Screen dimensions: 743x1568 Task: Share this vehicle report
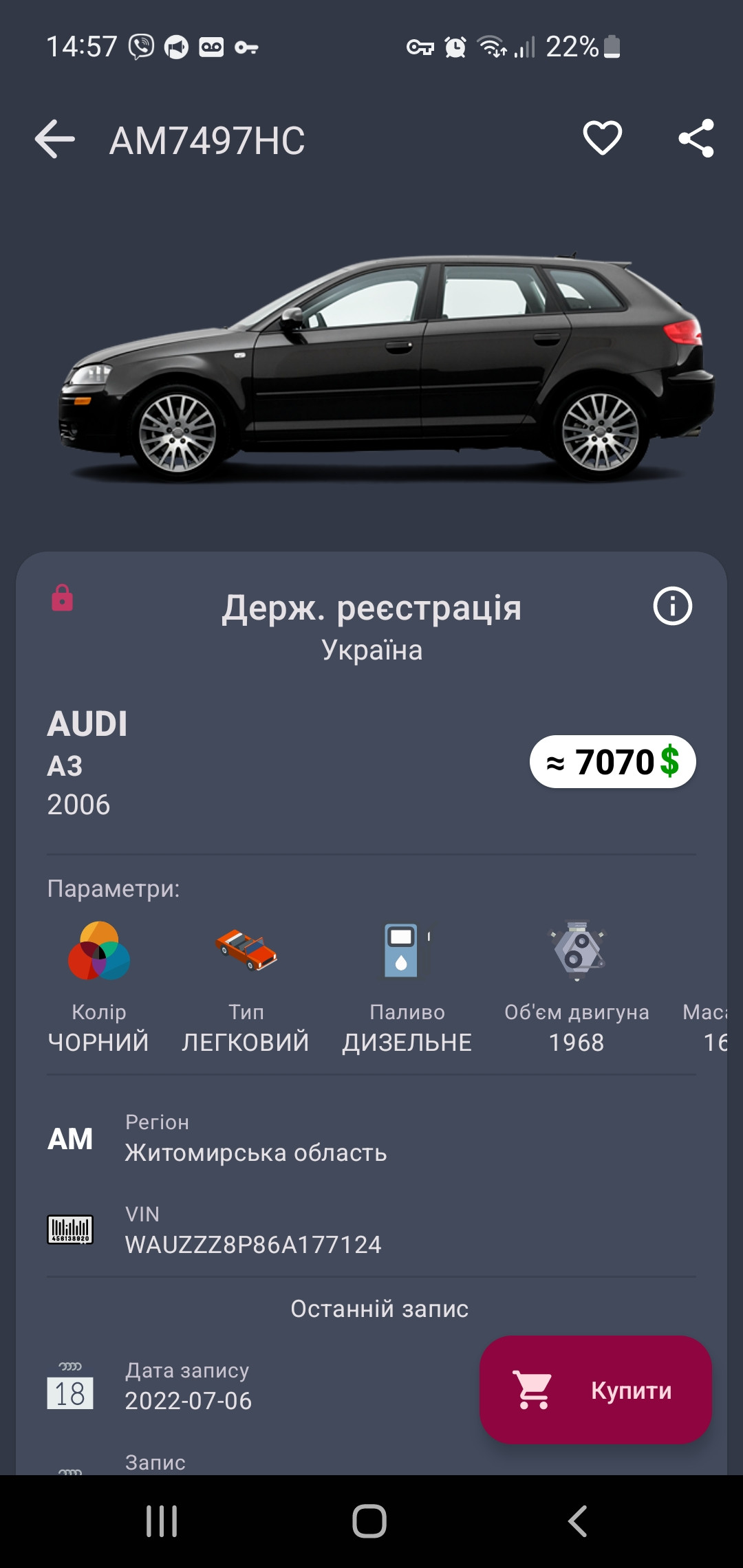696,139
